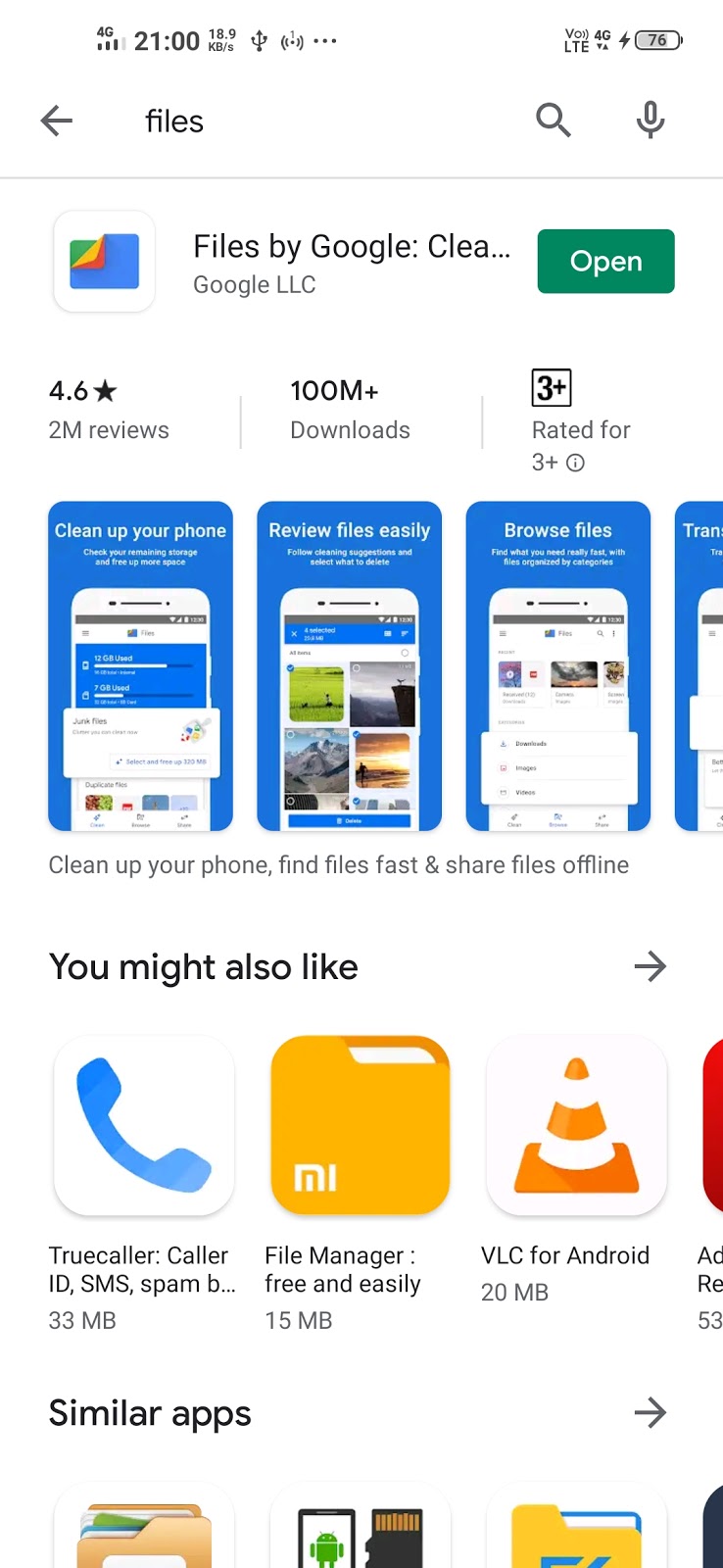This screenshot has width=723, height=1568.
Task: Start voice search with the microphone
Action: (651, 121)
